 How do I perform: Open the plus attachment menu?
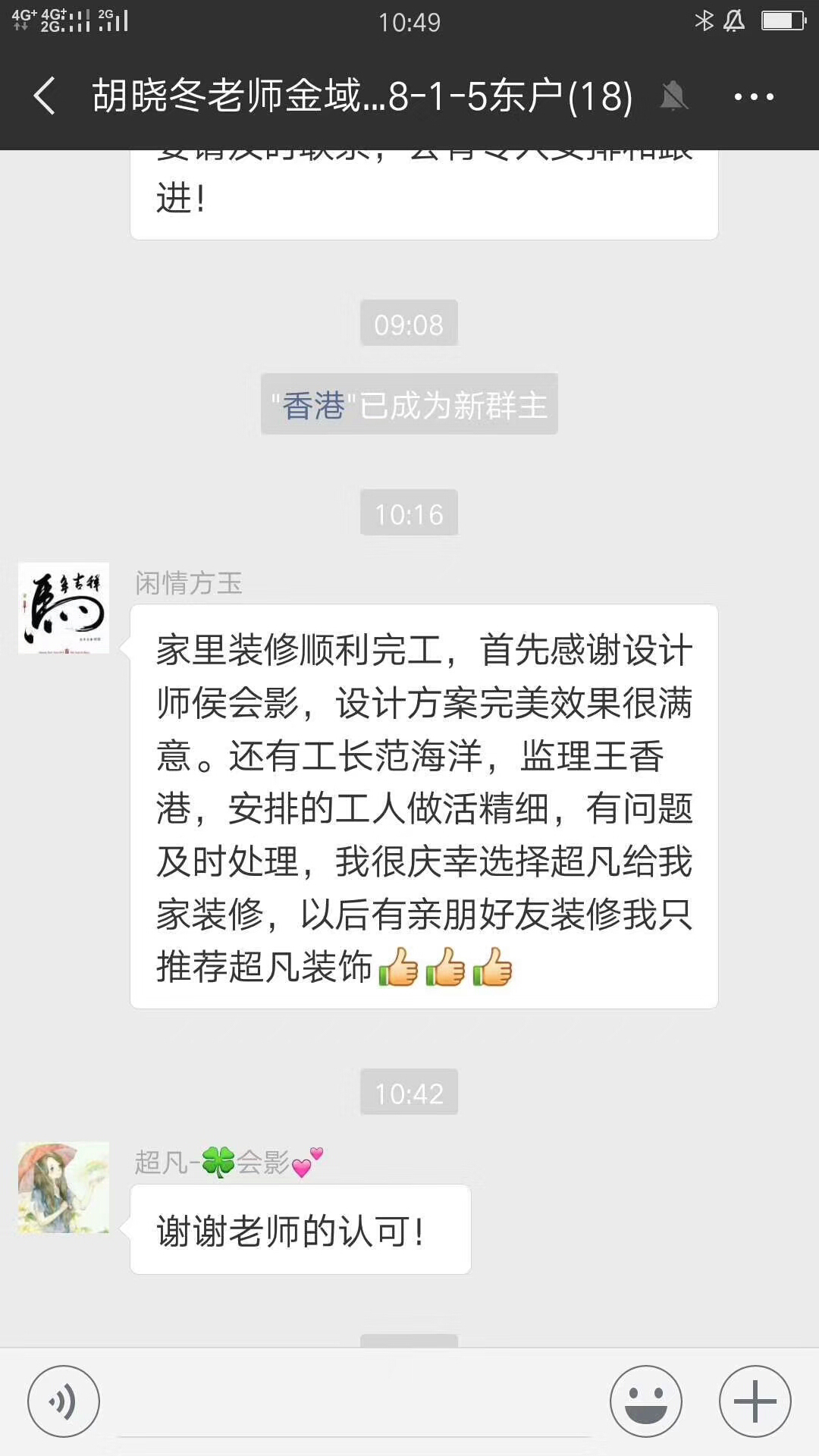755,1401
